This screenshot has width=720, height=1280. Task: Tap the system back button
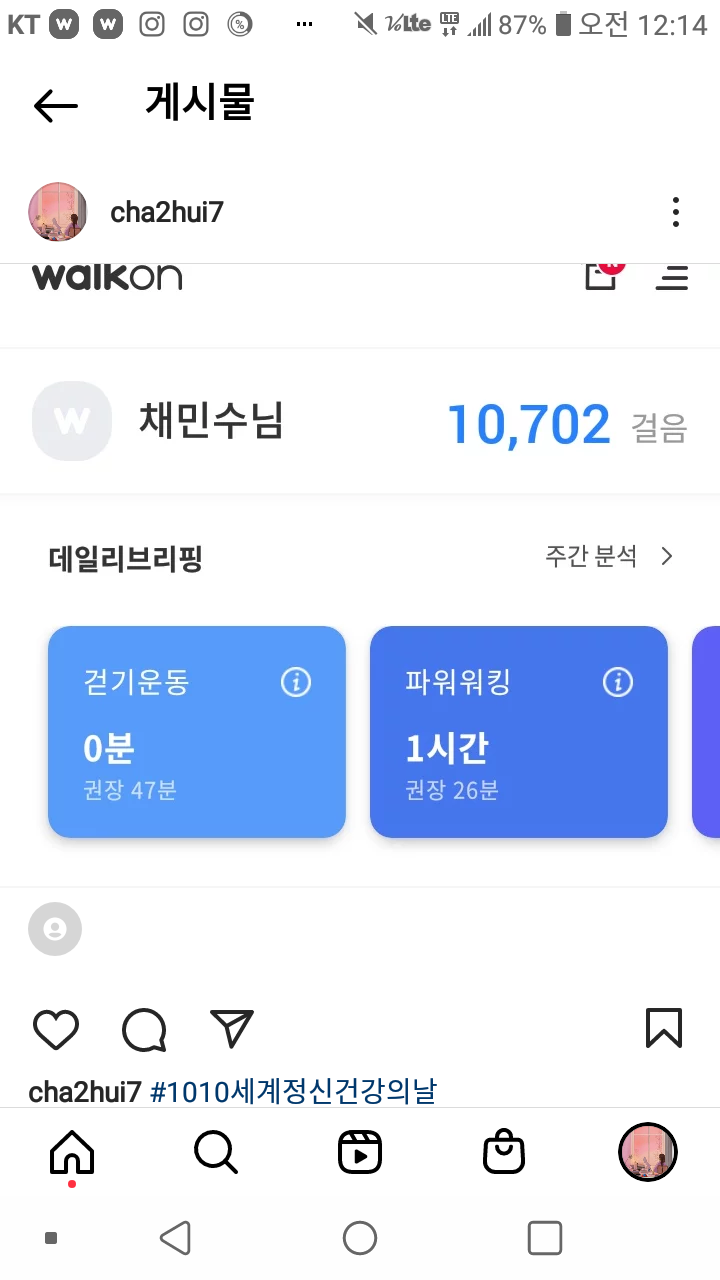click(176, 1238)
